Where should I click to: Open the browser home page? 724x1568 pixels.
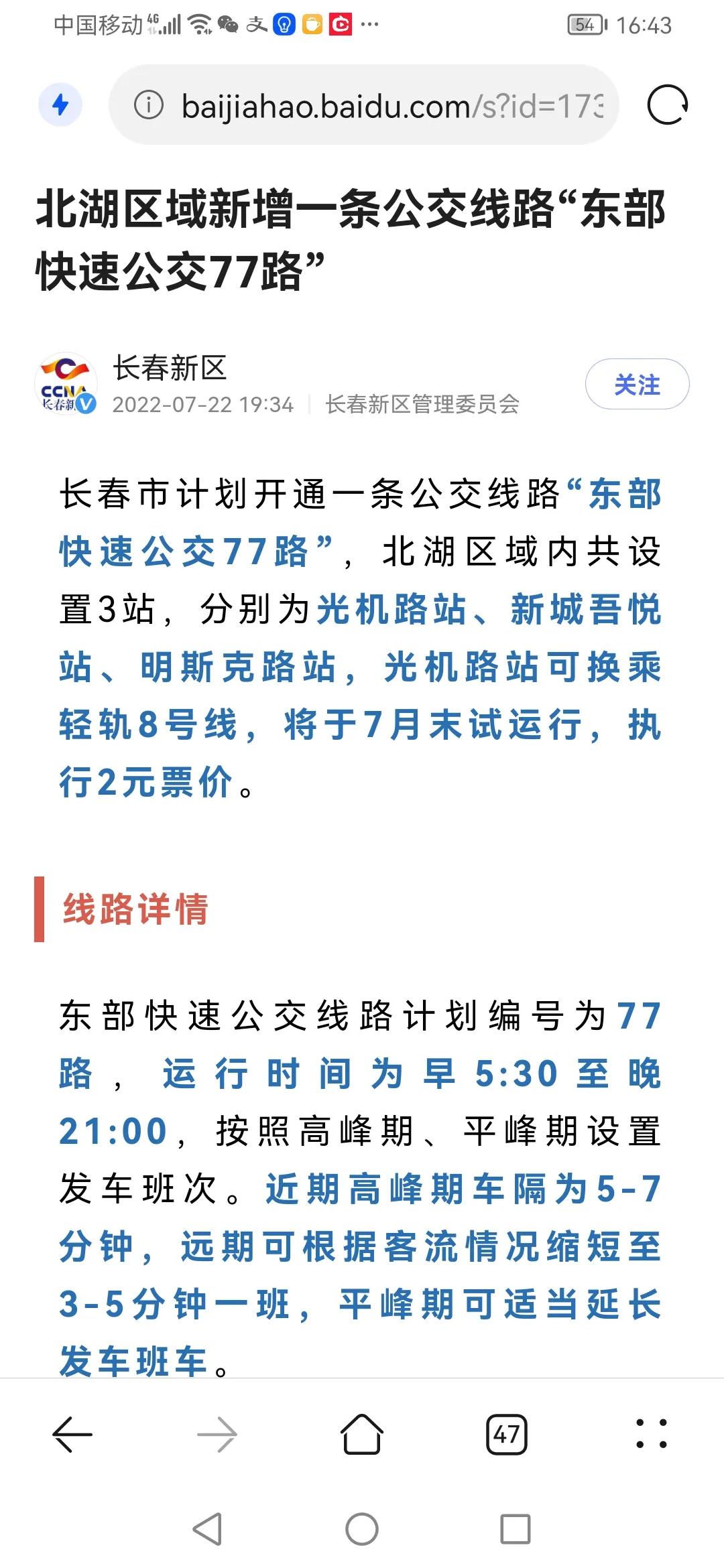click(362, 1435)
